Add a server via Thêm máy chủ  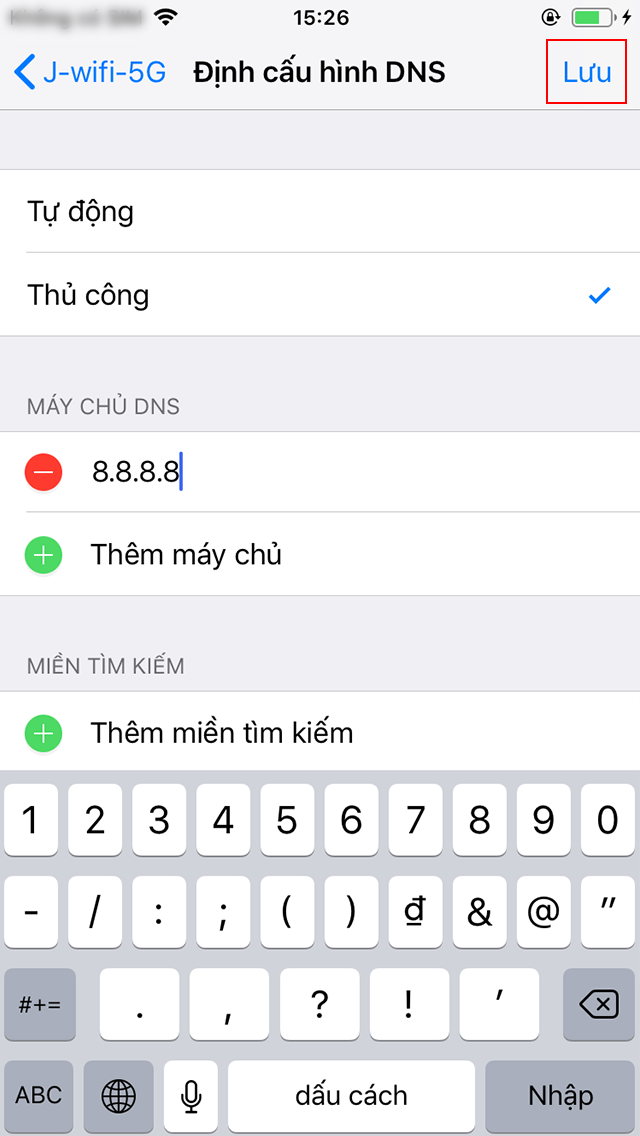point(320,554)
